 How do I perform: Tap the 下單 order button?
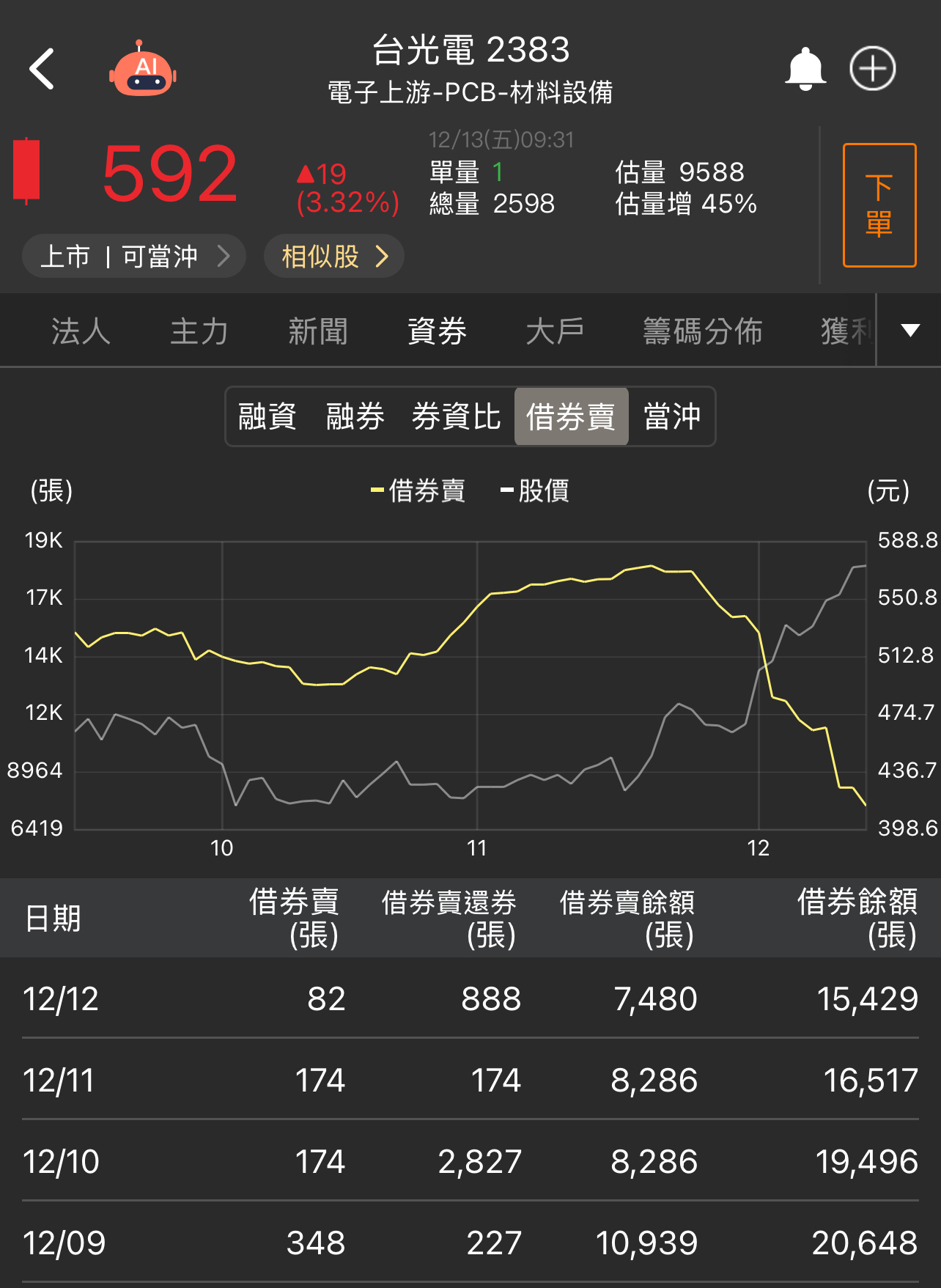(879, 205)
